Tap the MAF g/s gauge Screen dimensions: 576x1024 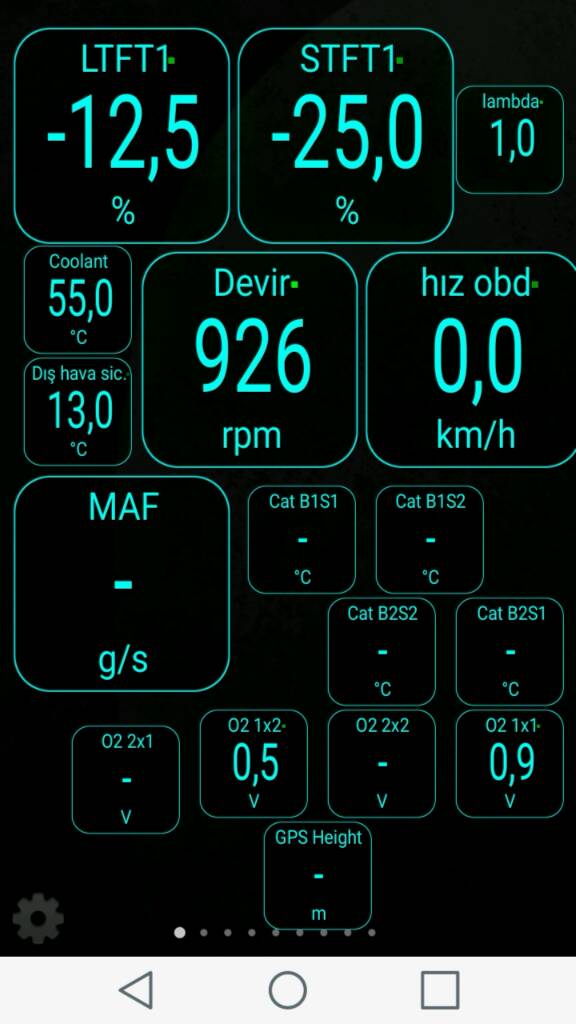click(122, 584)
